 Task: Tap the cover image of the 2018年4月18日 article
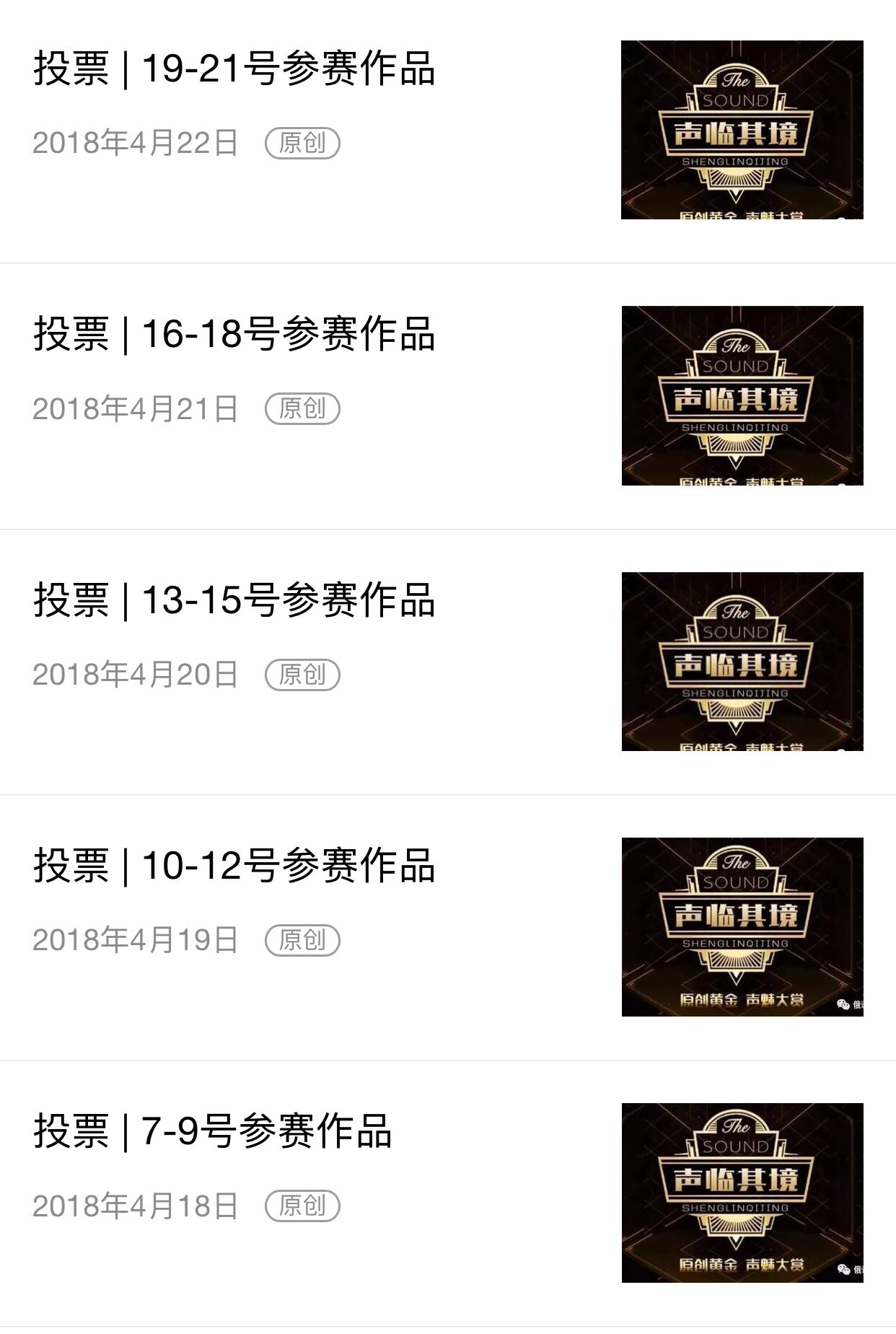pyautogui.click(x=742, y=1192)
